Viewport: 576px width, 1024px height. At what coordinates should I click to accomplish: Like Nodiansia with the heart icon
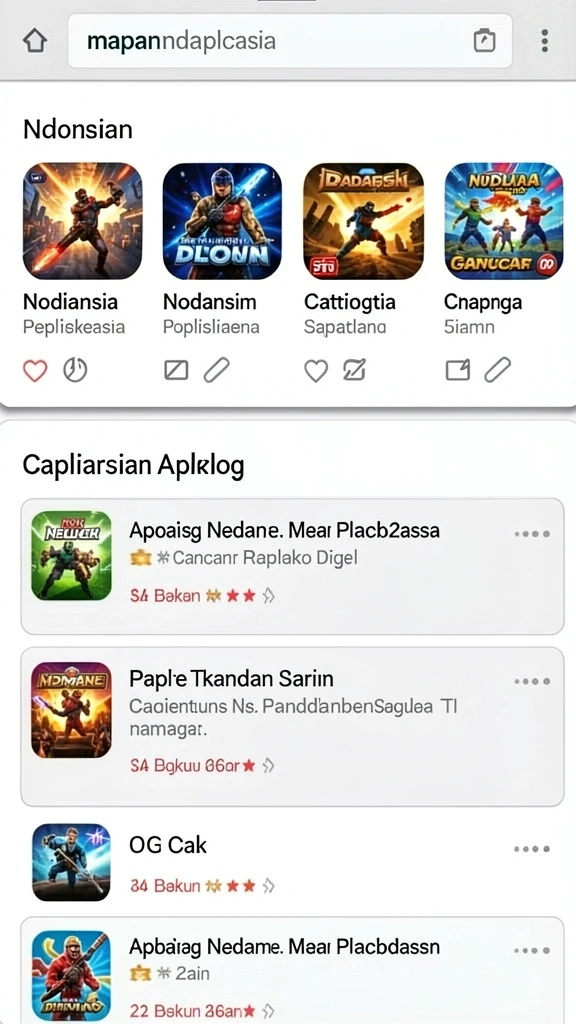[x=35, y=371]
